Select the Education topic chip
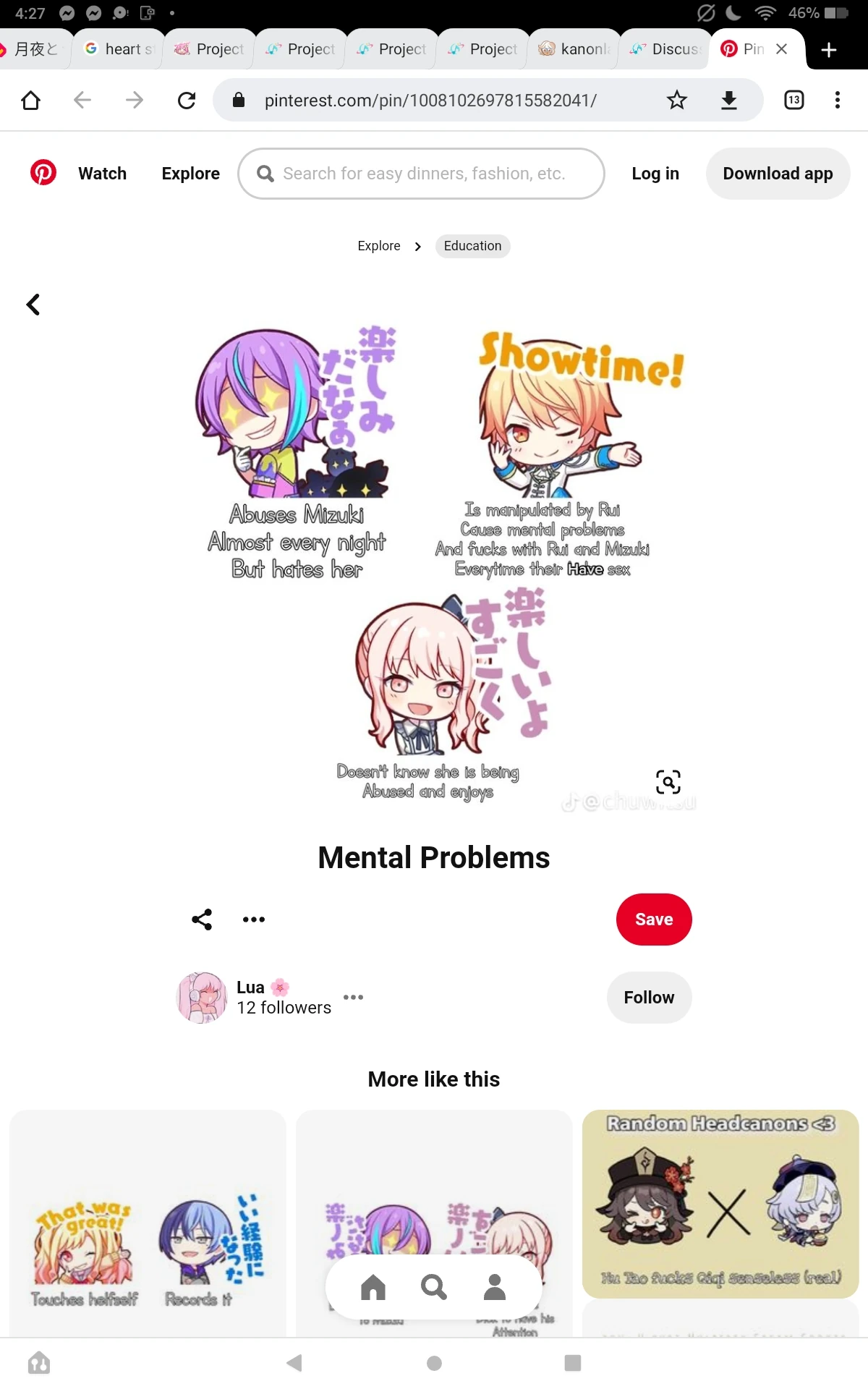Viewport: 868px width, 1389px height. (x=472, y=246)
